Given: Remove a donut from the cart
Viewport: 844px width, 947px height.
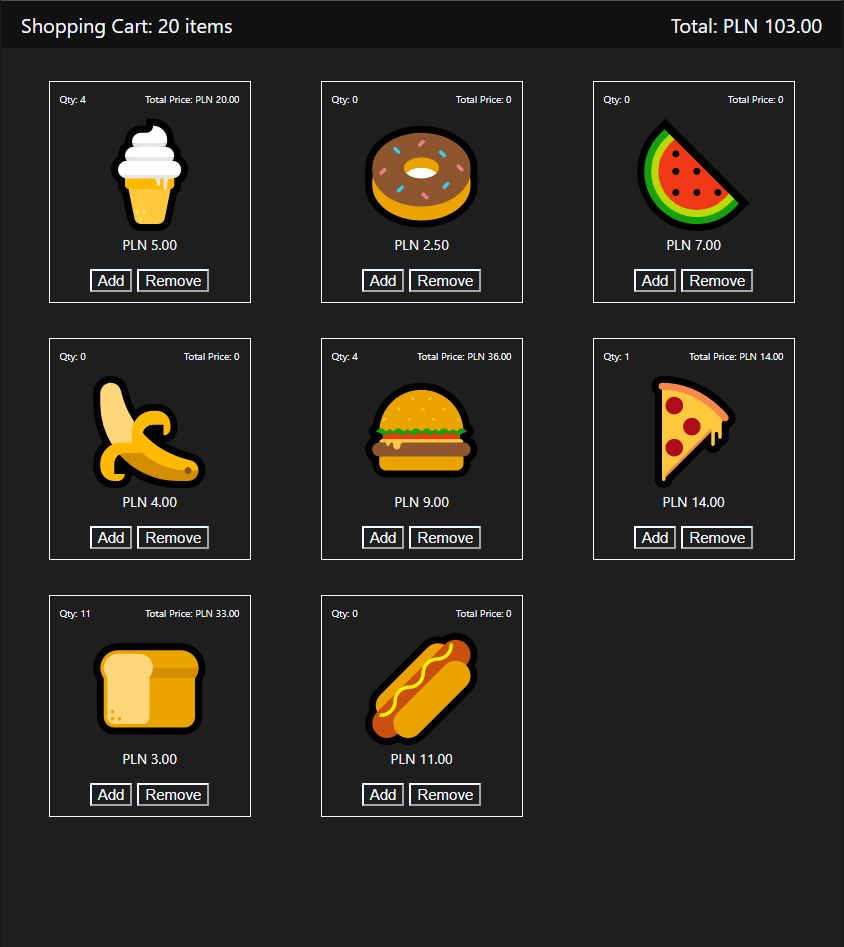Looking at the screenshot, I should [x=445, y=281].
